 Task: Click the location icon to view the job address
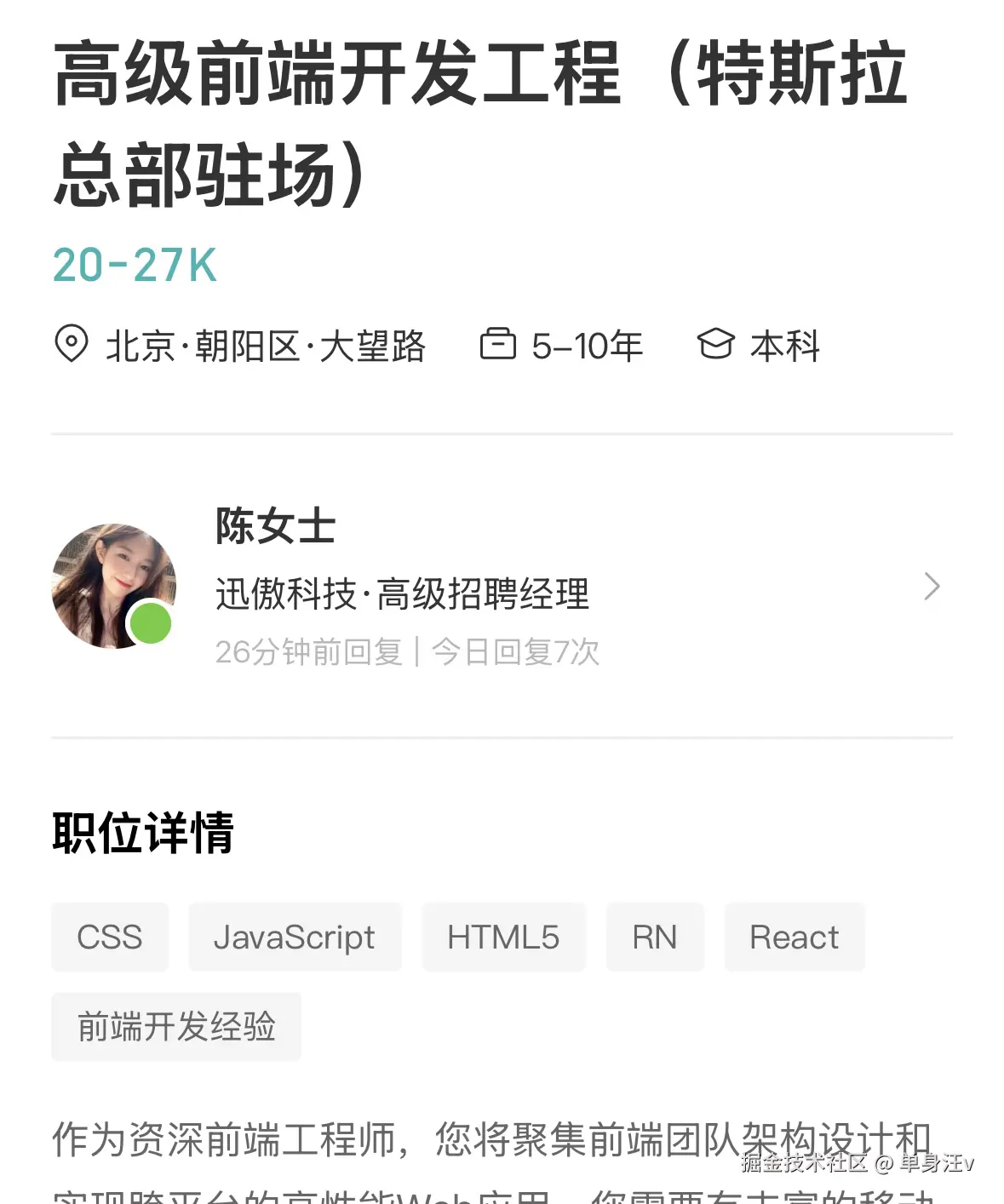(x=72, y=346)
